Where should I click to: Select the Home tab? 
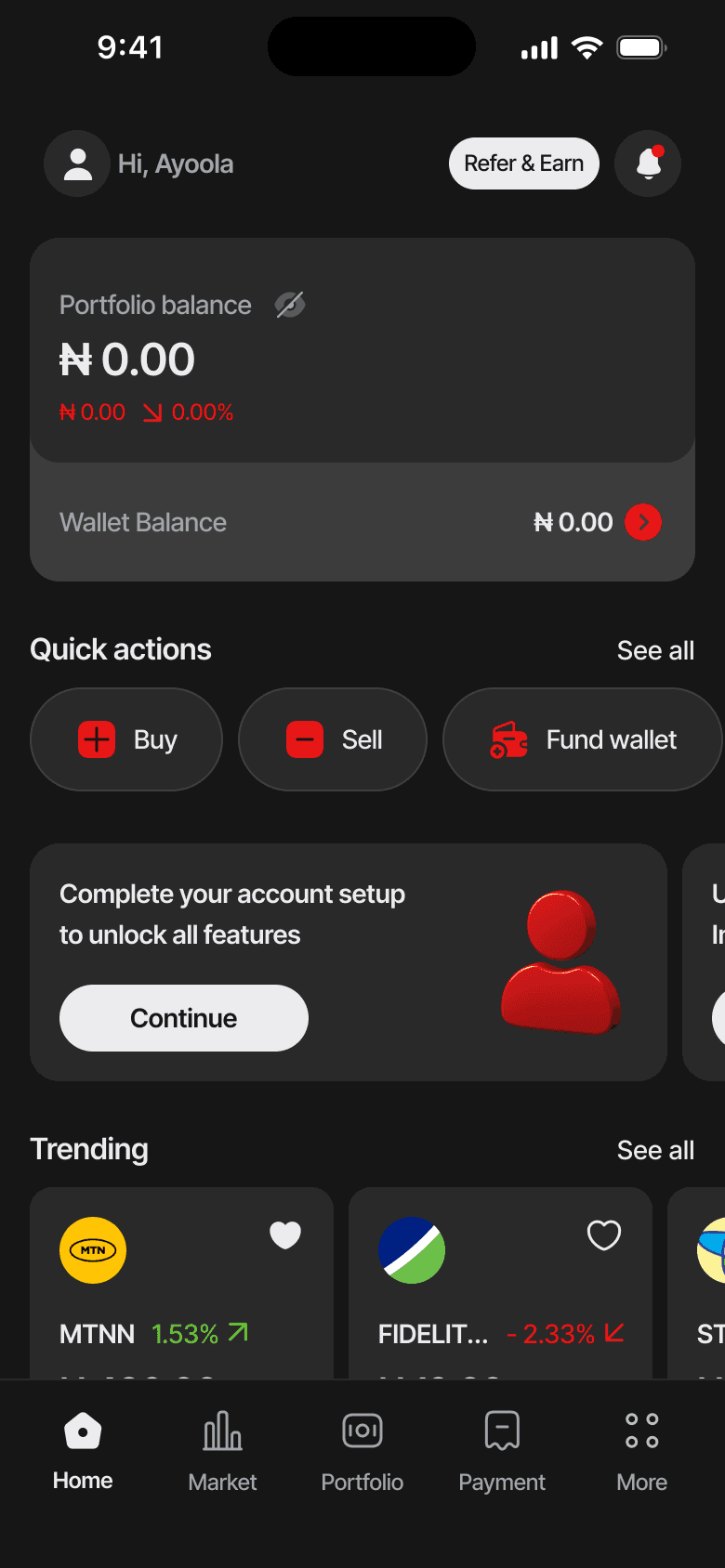click(83, 1449)
